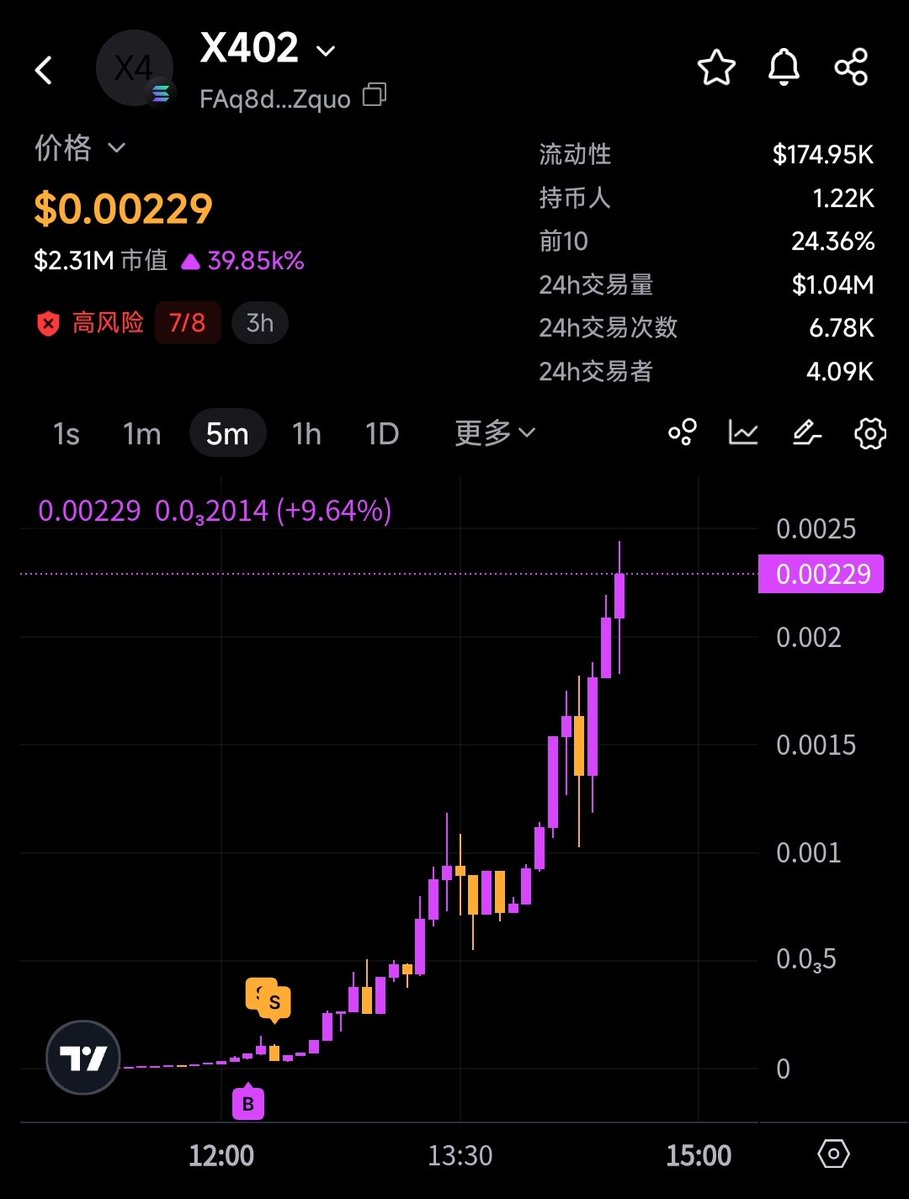Go back using the arrow
The width and height of the screenshot is (909, 1199).
44,70
